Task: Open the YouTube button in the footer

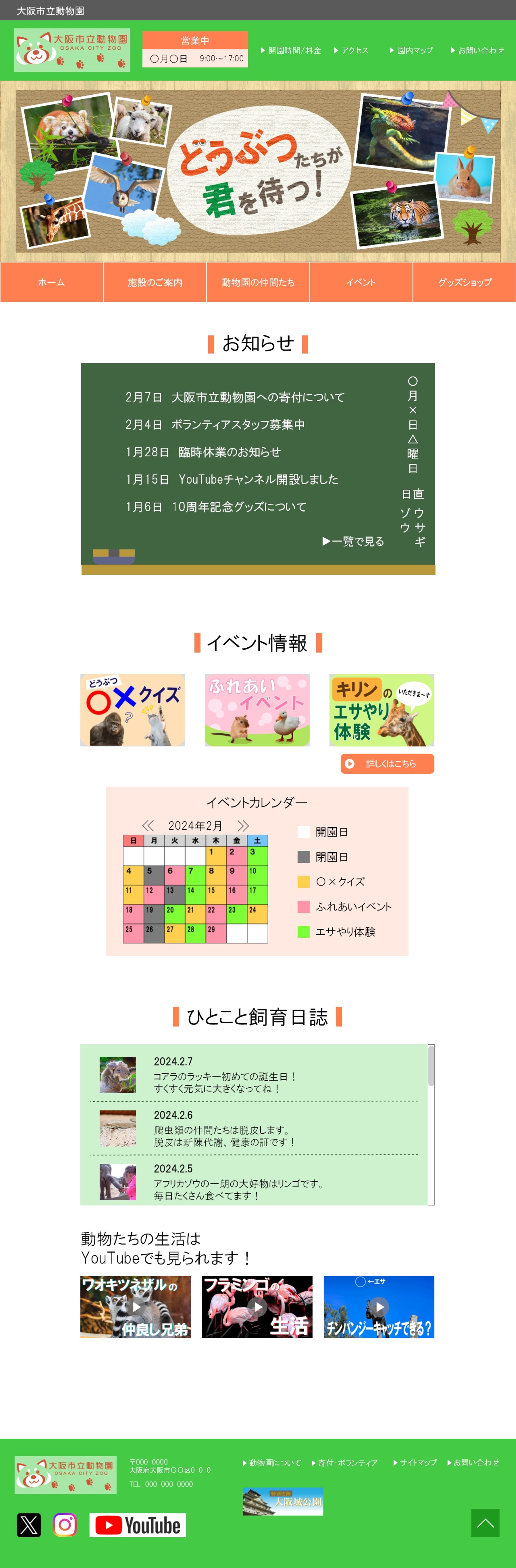Action: tap(138, 1525)
